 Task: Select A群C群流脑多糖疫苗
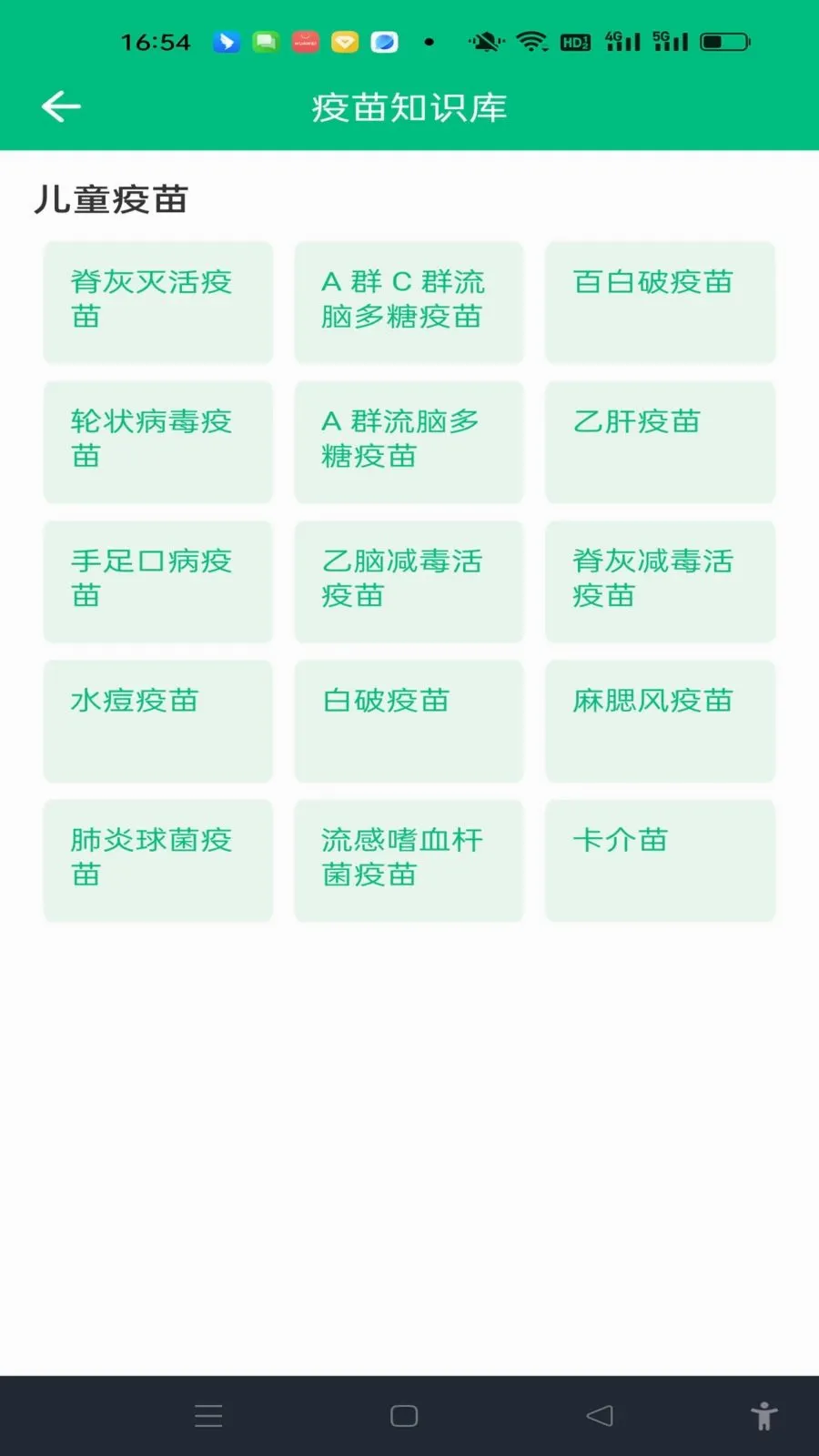(409, 302)
